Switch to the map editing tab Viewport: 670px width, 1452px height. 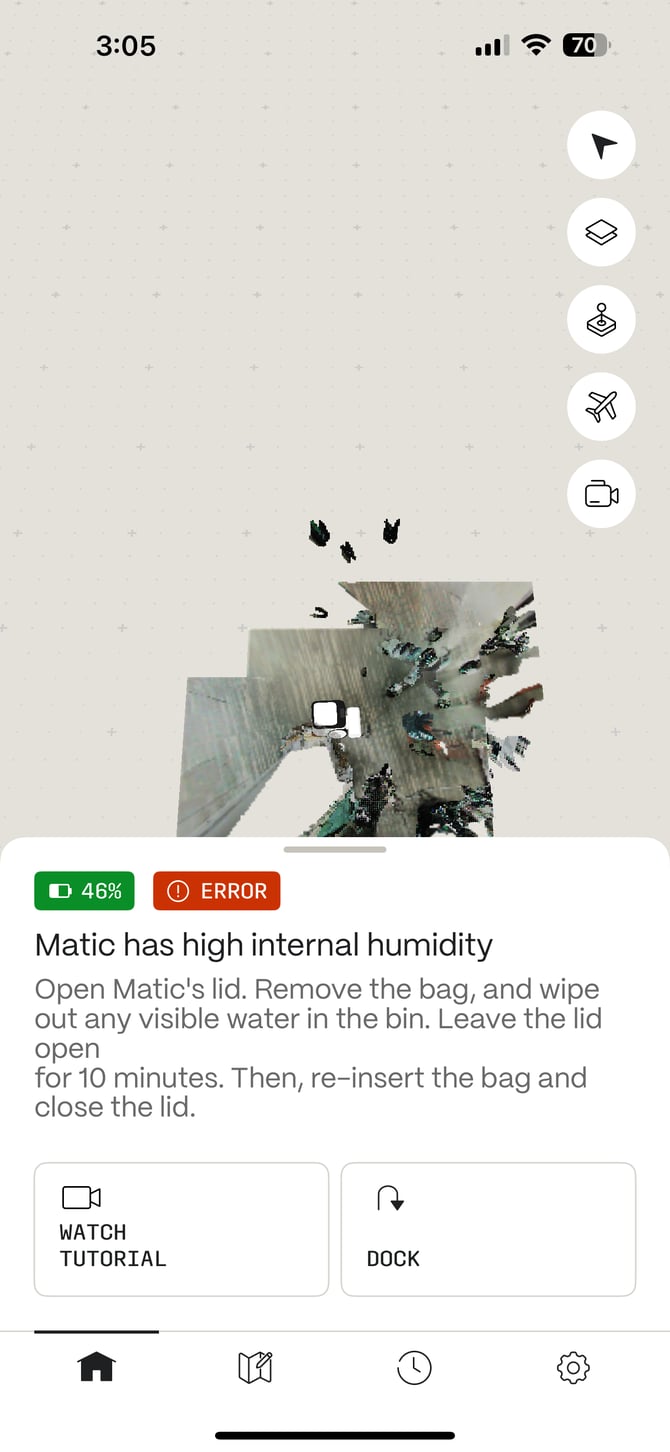(x=255, y=1367)
